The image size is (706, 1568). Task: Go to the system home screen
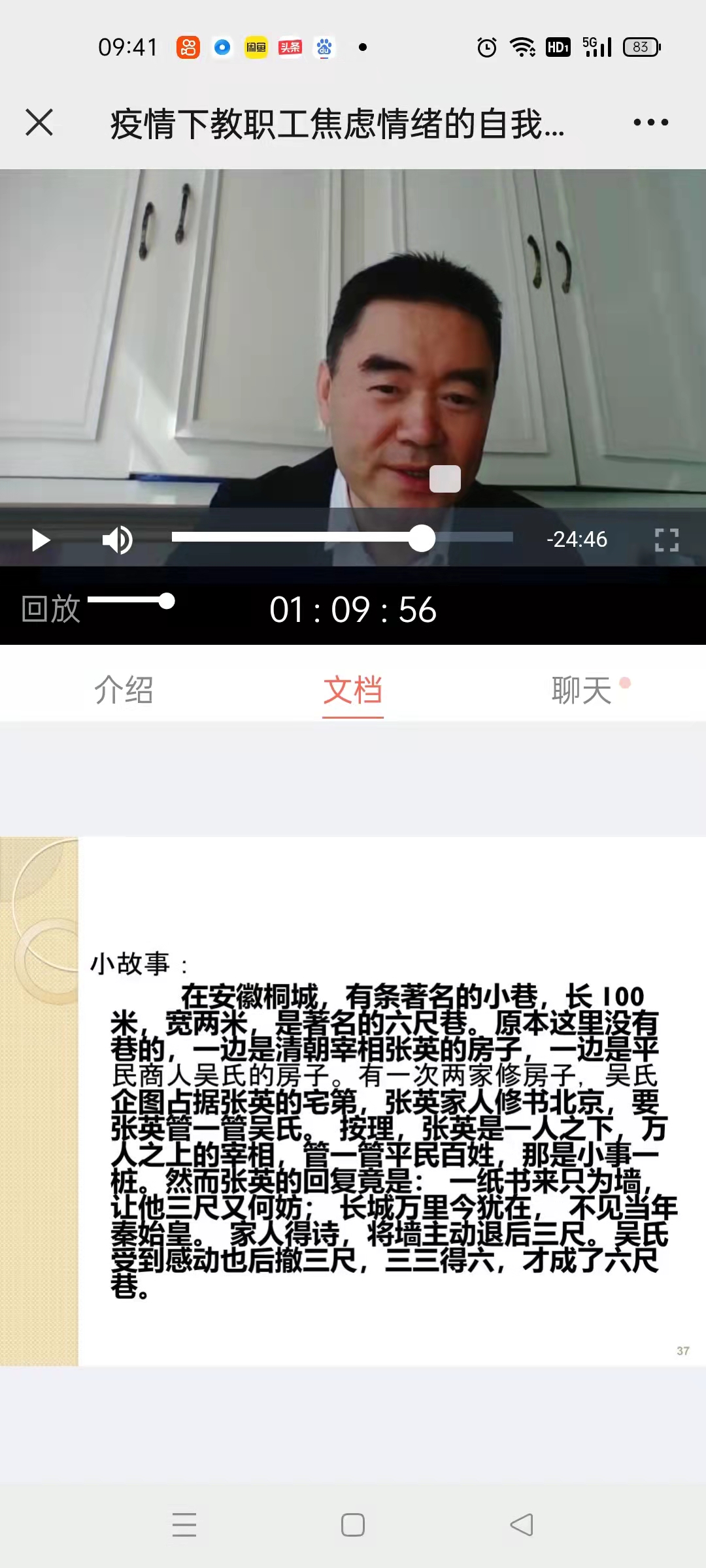click(353, 1525)
